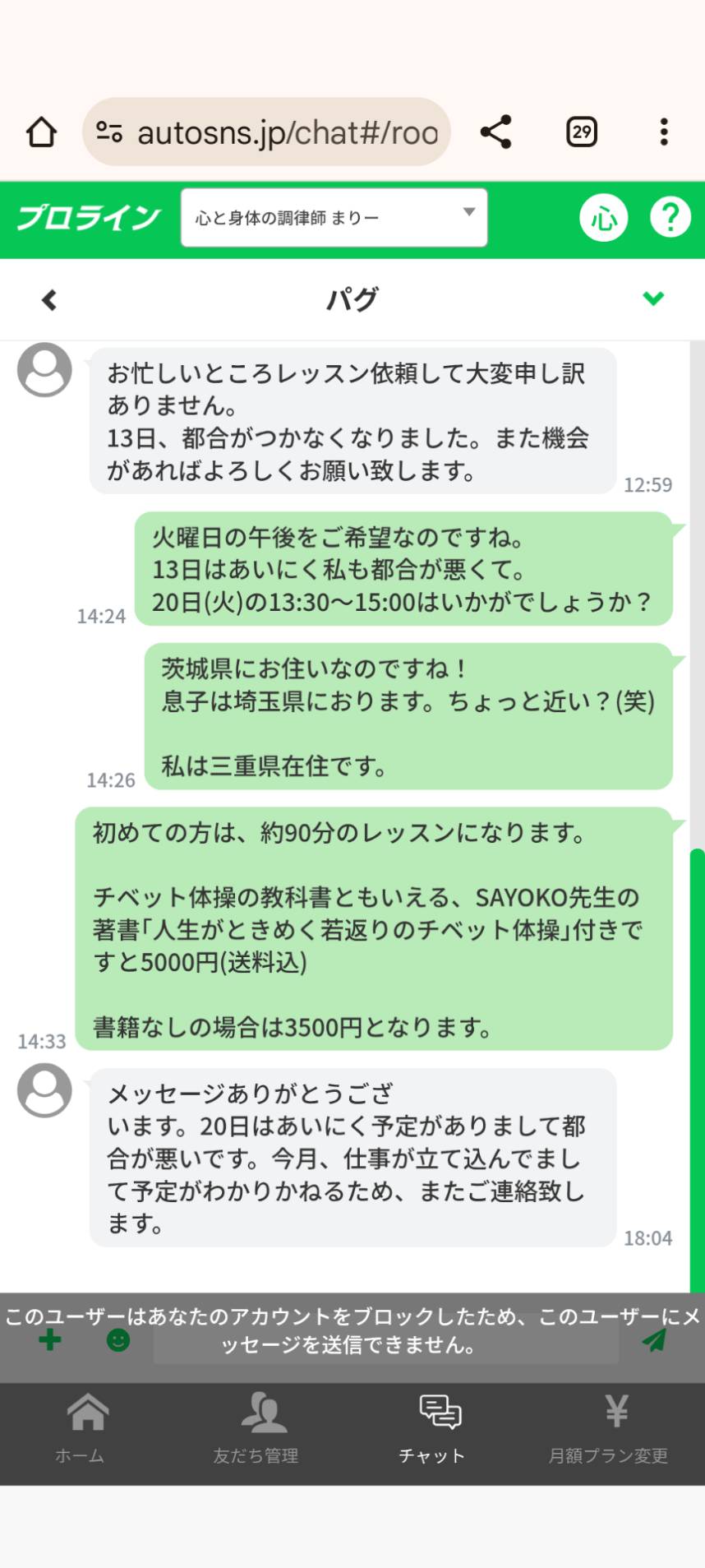
Task: Expand the green chevron beside パグ
Action: [x=653, y=298]
